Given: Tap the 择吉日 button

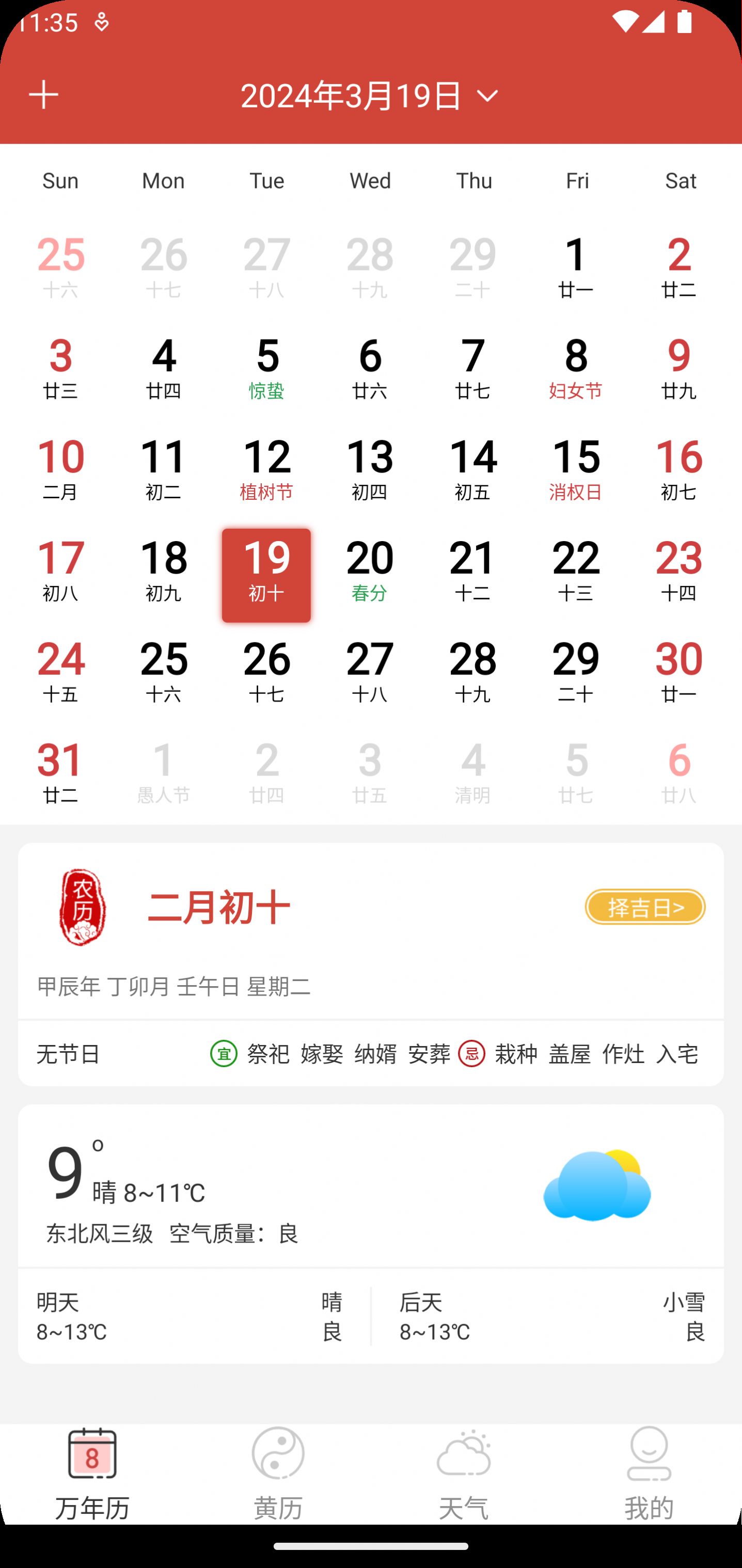Looking at the screenshot, I should pos(644,907).
